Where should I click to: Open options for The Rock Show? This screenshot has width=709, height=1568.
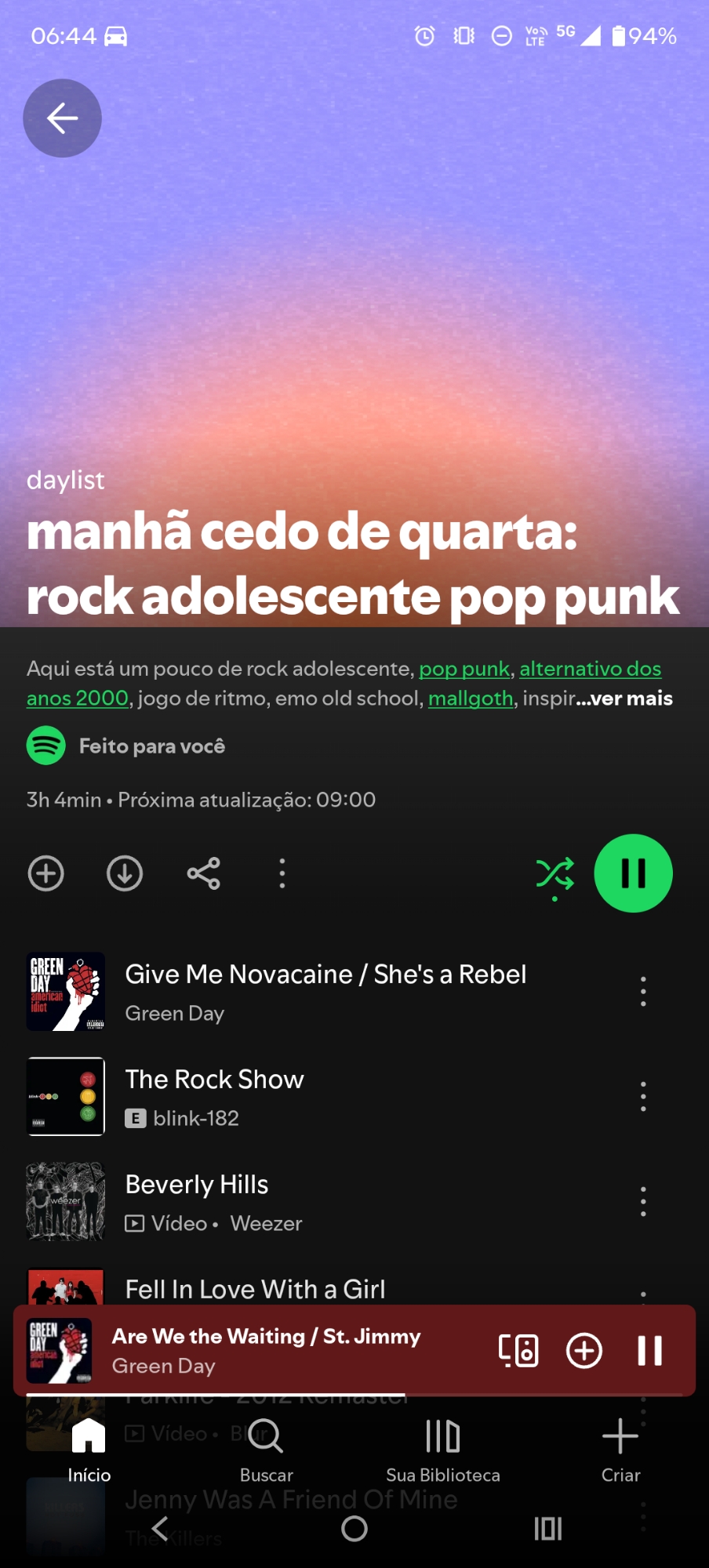pyautogui.click(x=643, y=1097)
